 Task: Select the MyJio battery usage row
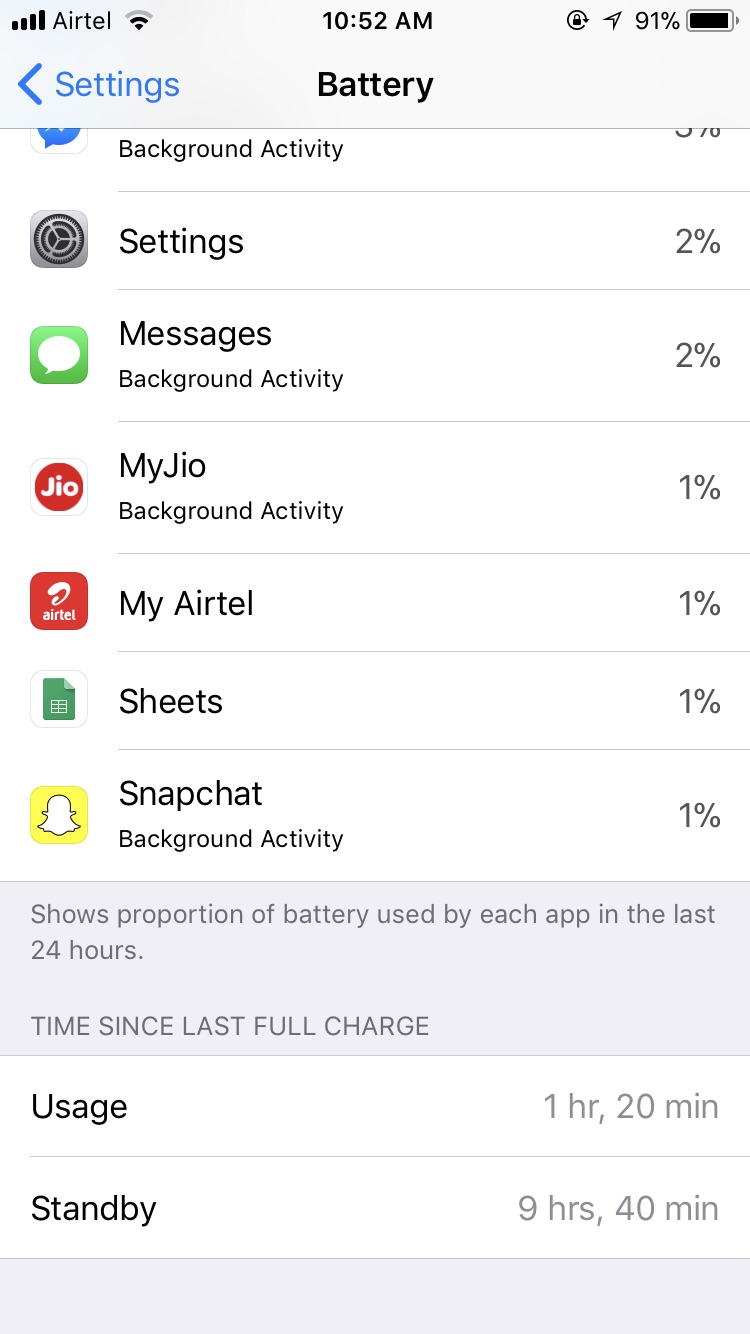tap(375, 487)
